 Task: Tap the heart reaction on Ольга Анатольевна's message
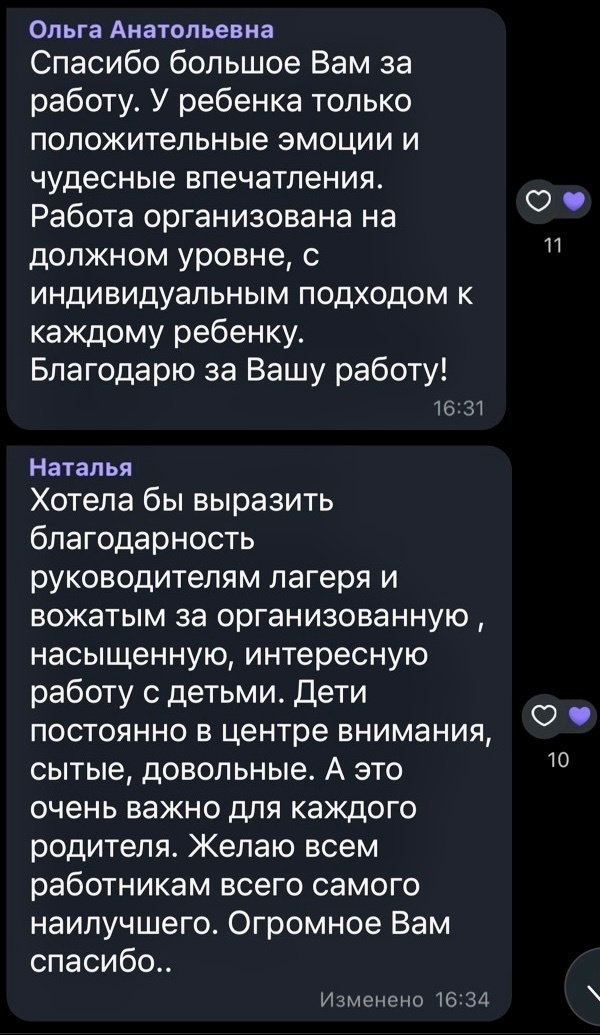[x=554, y=203]
